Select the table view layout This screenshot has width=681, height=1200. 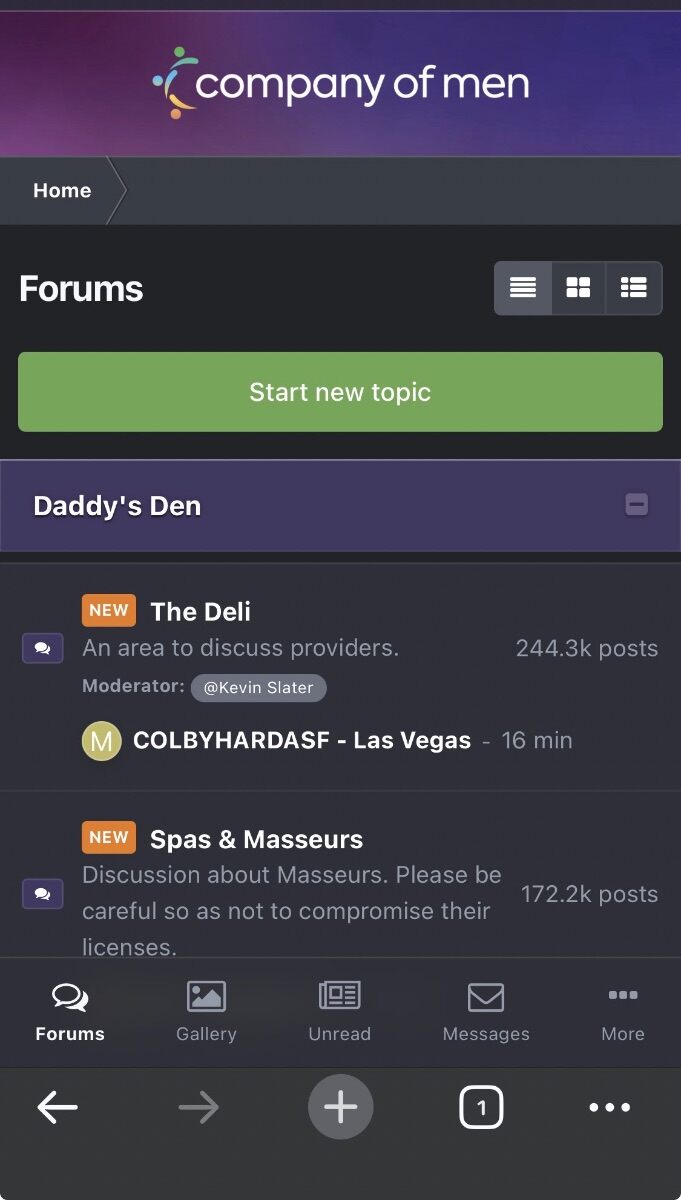523,288
